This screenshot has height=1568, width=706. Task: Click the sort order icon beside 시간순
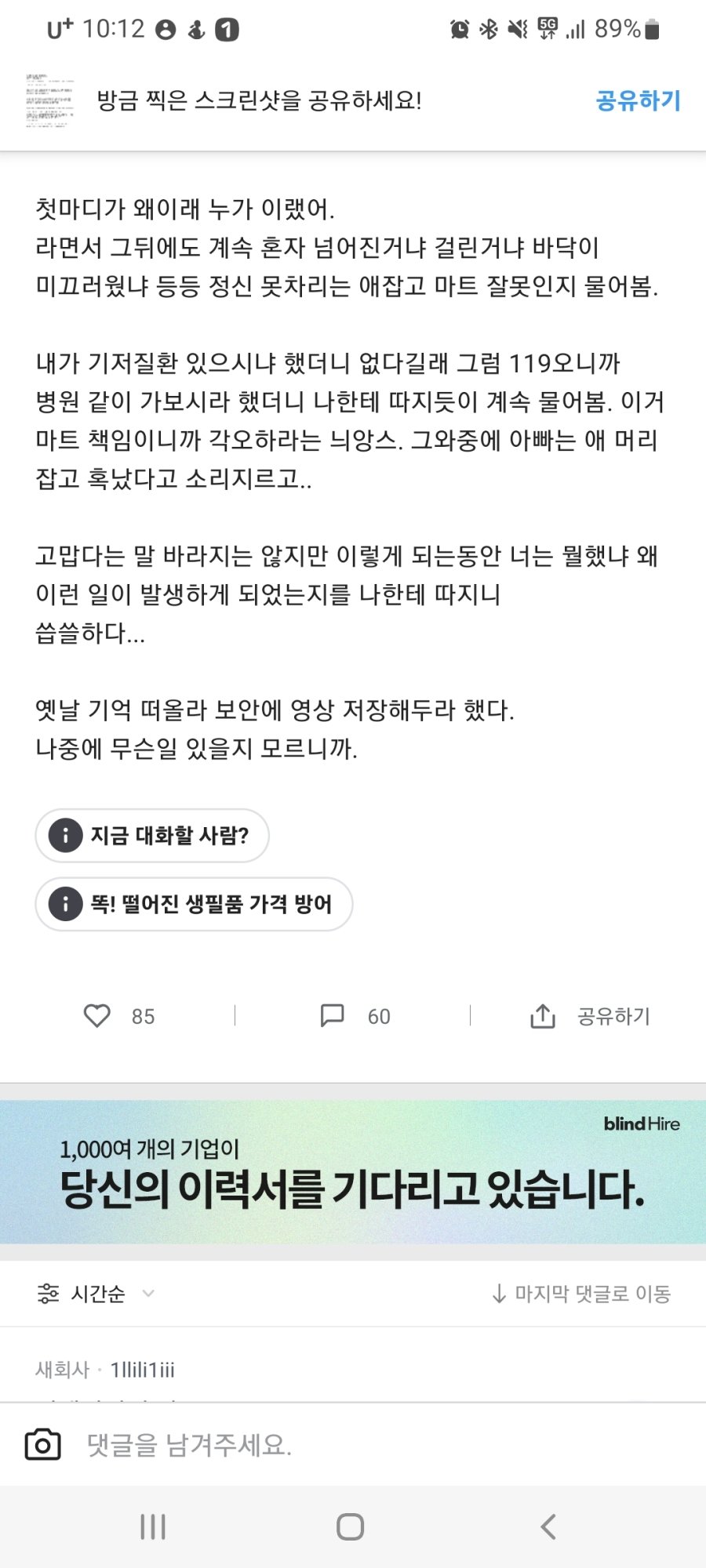(x=49, y=1294)
